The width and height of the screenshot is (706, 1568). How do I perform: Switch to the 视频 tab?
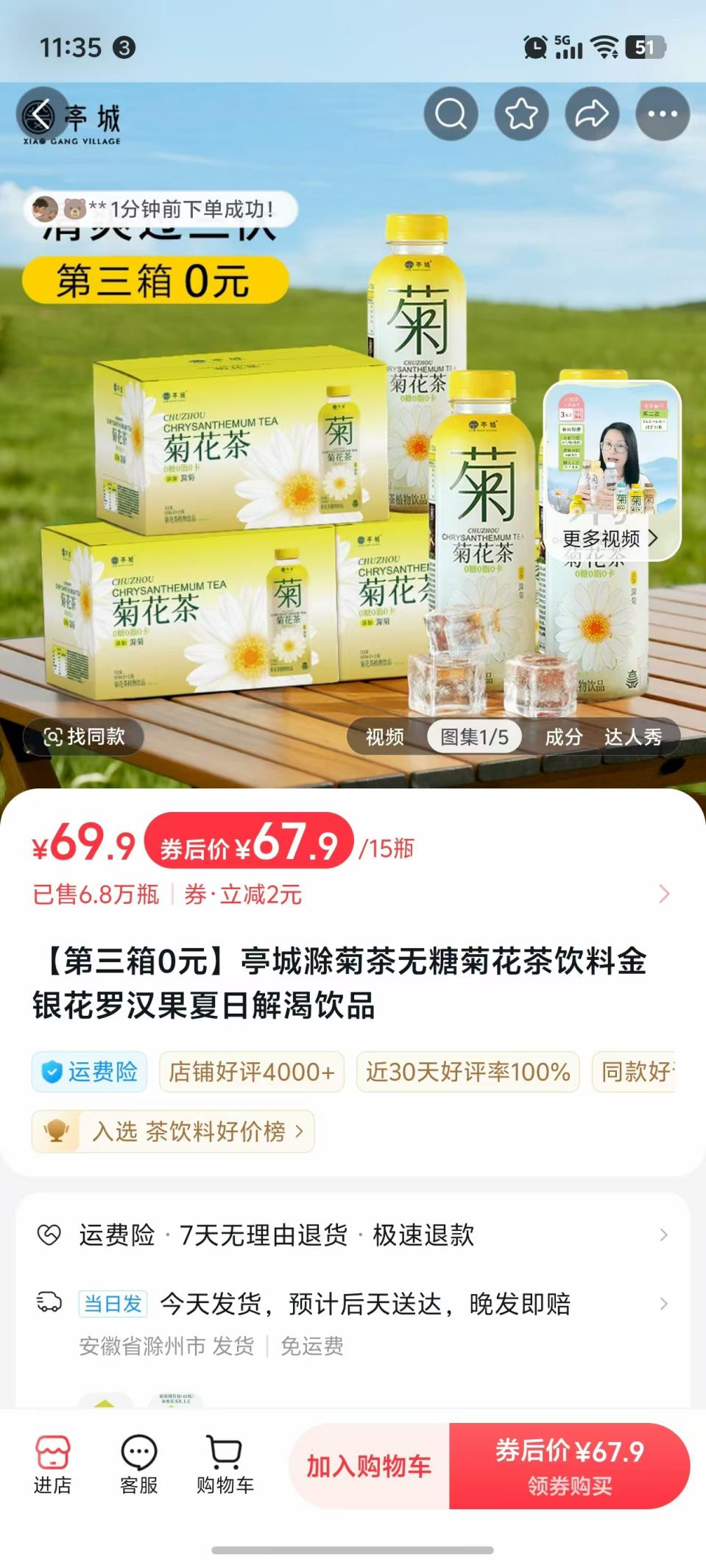point(384,737)
